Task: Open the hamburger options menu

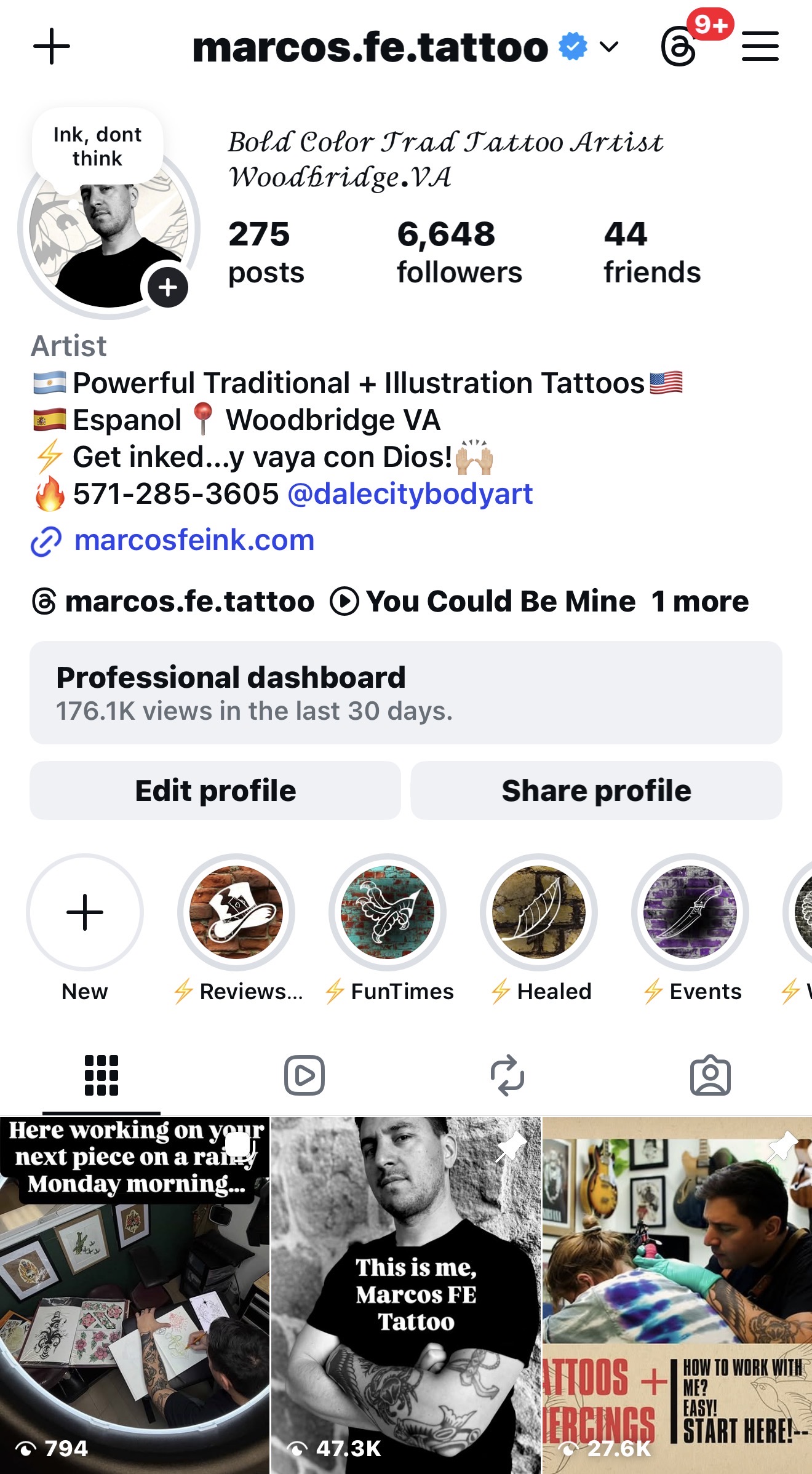Action: pyautogui.click(x=760, y=46)
